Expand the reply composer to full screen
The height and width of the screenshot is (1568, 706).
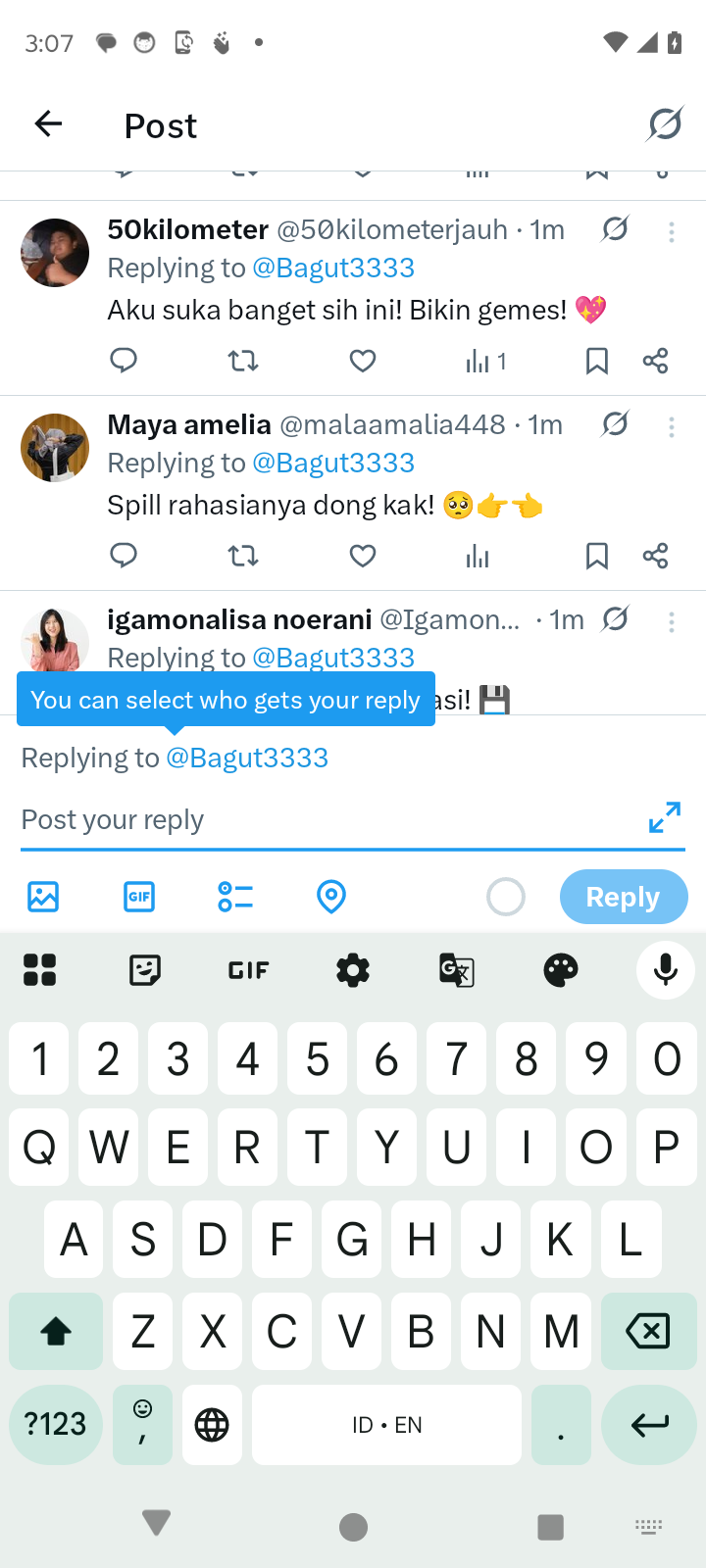(x=665, y=817)
